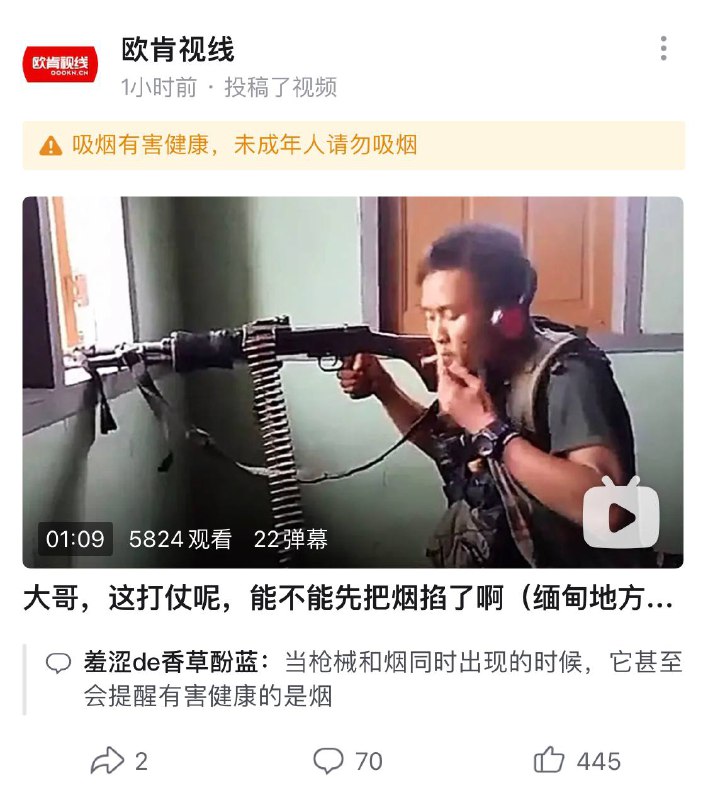The image size is (708, 800).
Task: Share this post
Action: (x=118, y=761)
